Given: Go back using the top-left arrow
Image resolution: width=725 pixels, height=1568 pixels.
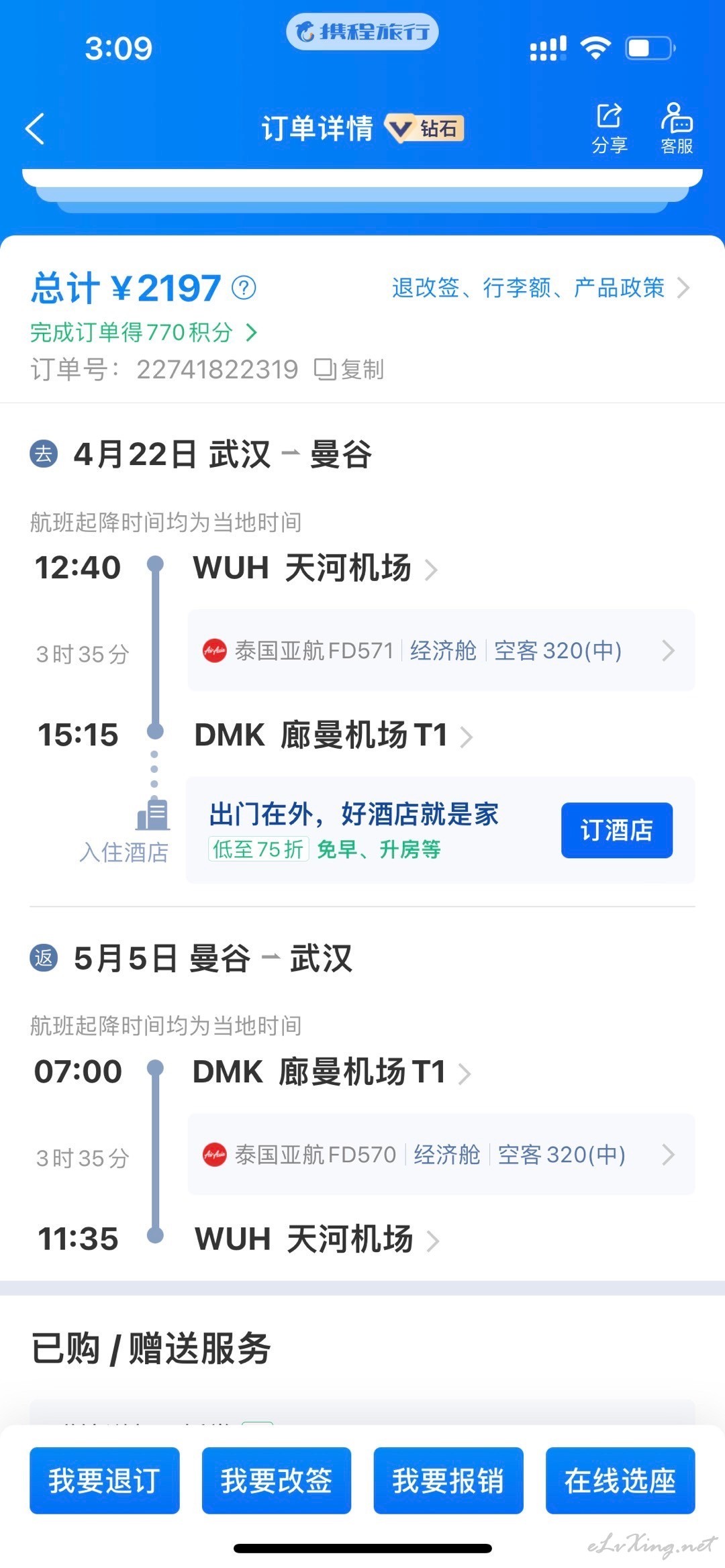Looking at the screenshot, I should (35, 128).
